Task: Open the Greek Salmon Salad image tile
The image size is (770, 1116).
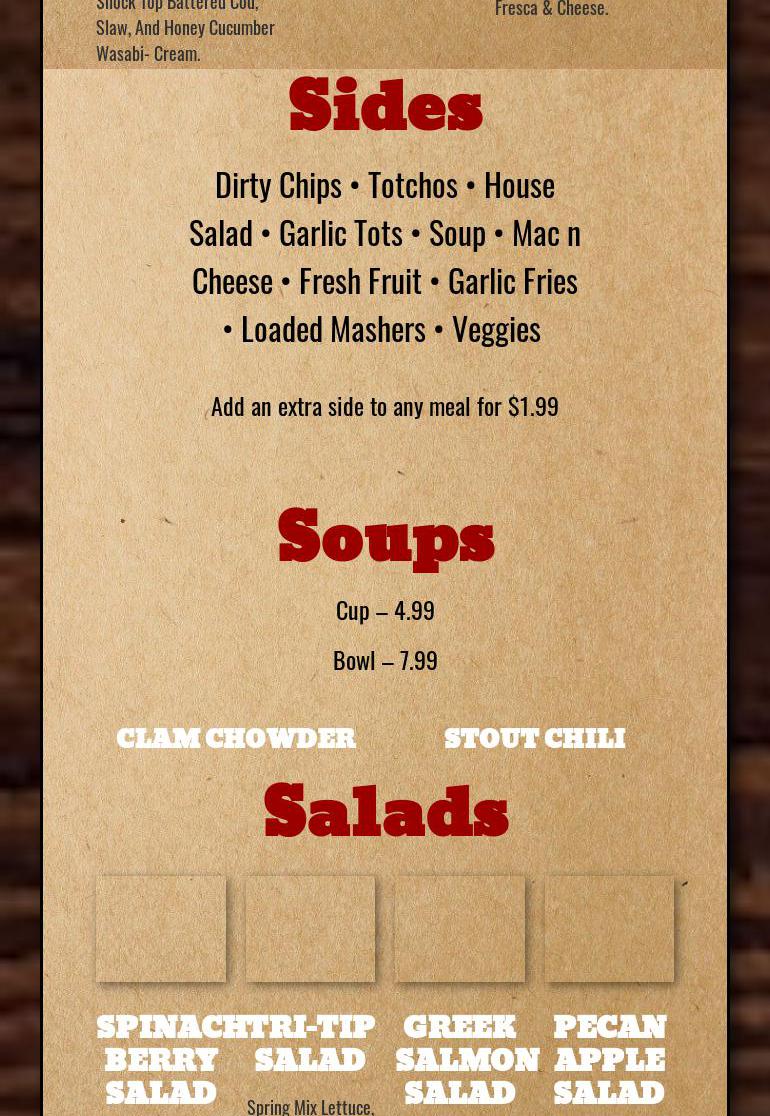Action: (x=460, y=928)
